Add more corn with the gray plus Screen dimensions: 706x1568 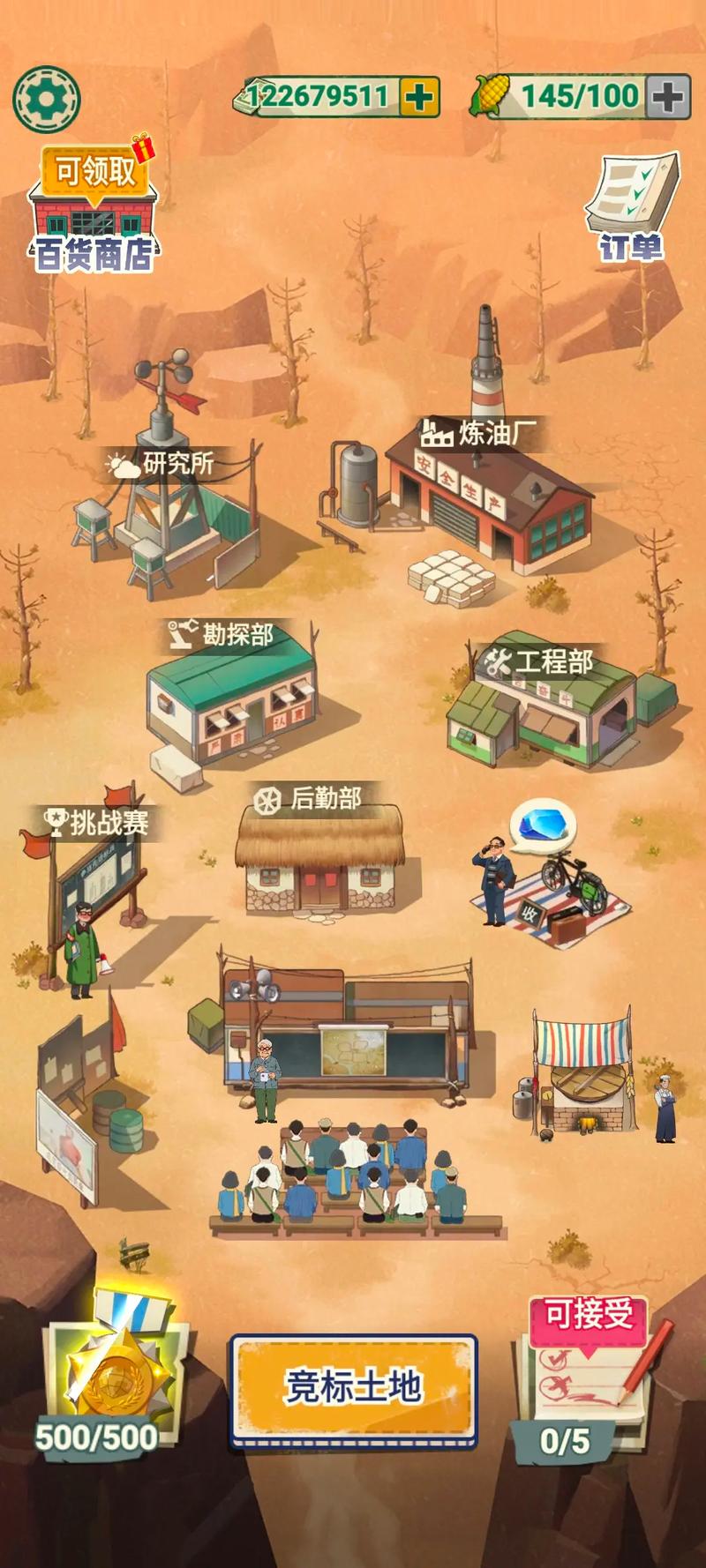[668, 97]
